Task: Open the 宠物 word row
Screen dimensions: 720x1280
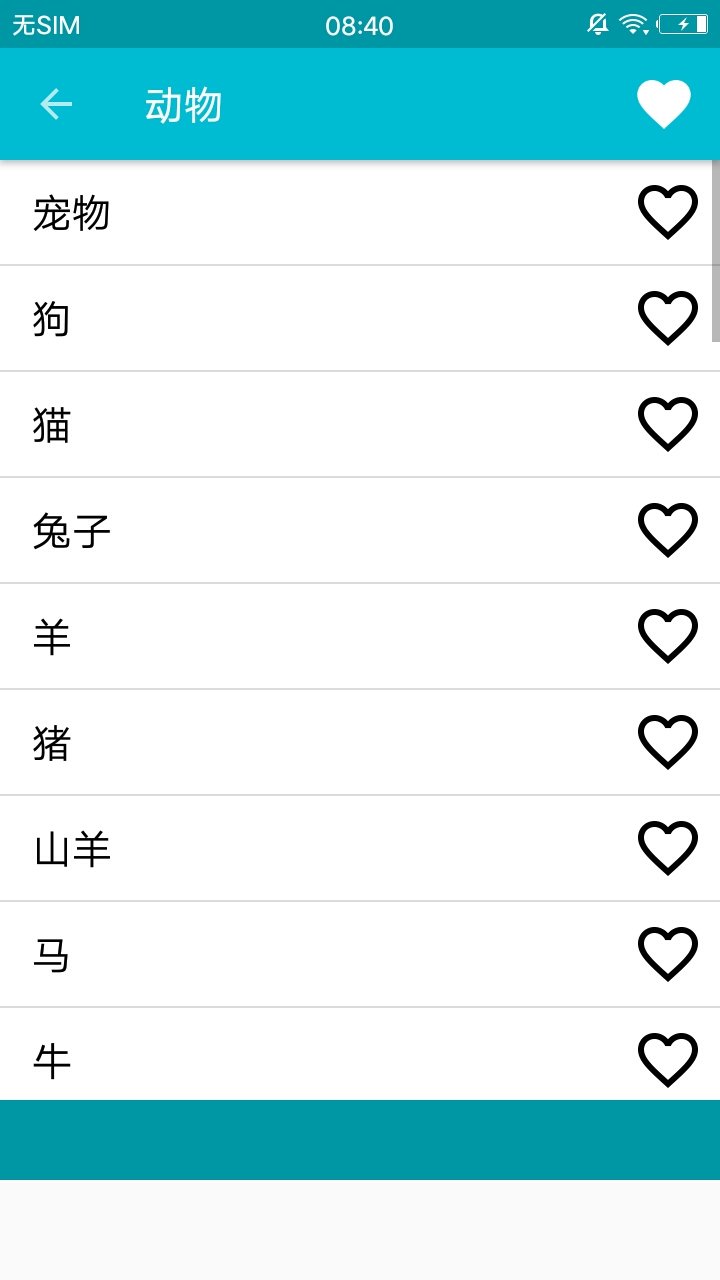Action: point(360,213)
